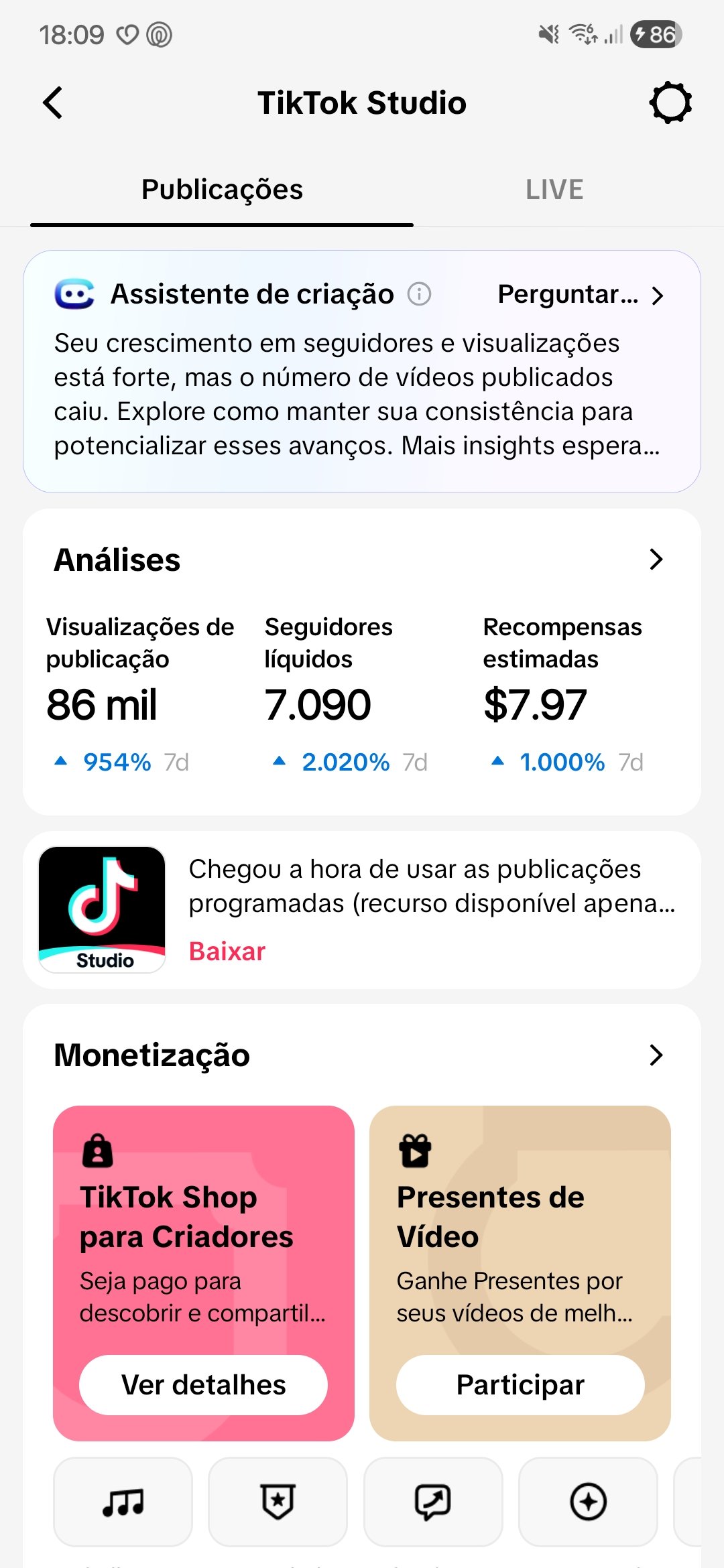Screen dimensions: 724x1568
Task: View the Visualizações de publicação stat
Action: [x=139, y=695]
